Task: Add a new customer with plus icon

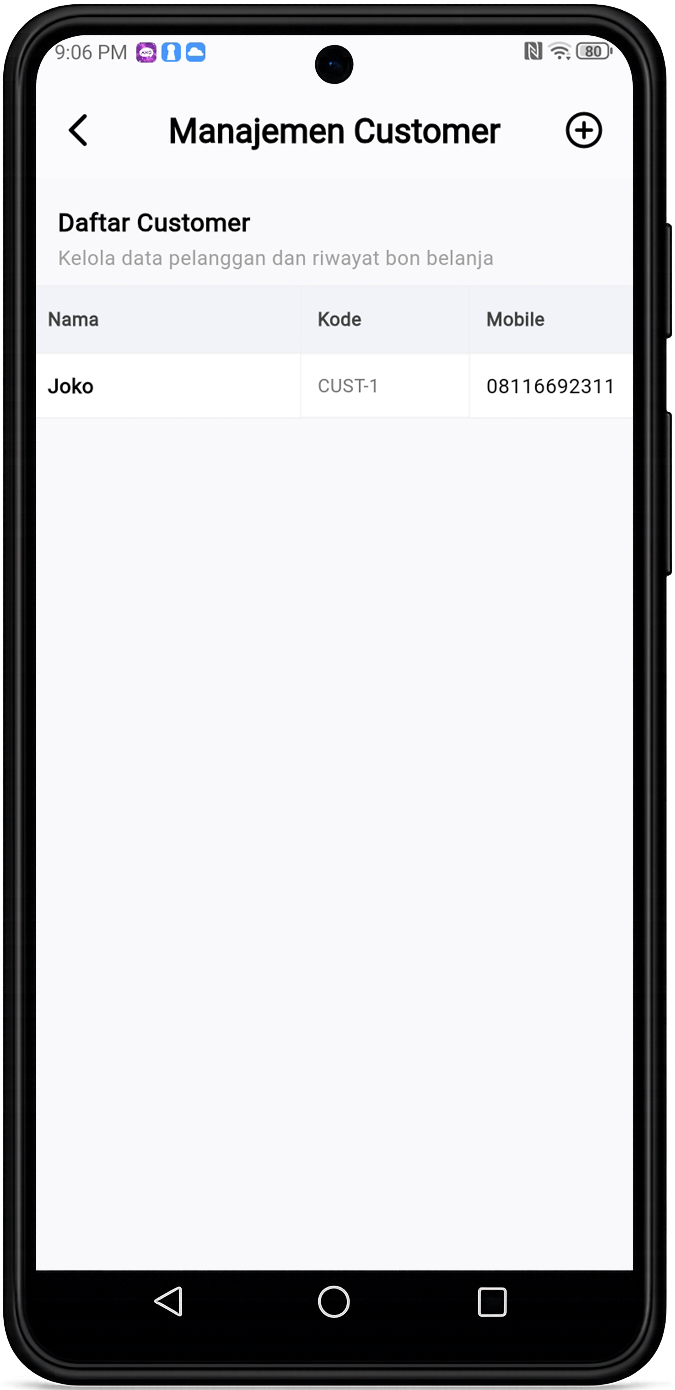Action: [x=584, y=130]
